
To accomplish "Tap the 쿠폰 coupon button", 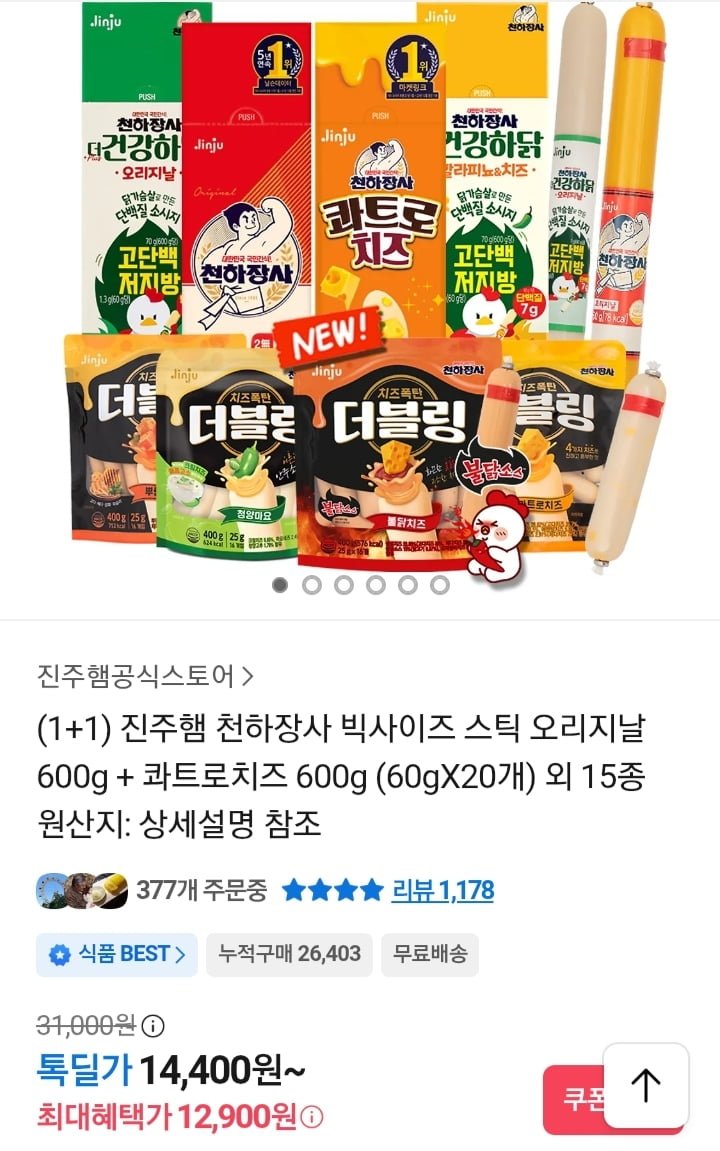I will (574, 1100).
